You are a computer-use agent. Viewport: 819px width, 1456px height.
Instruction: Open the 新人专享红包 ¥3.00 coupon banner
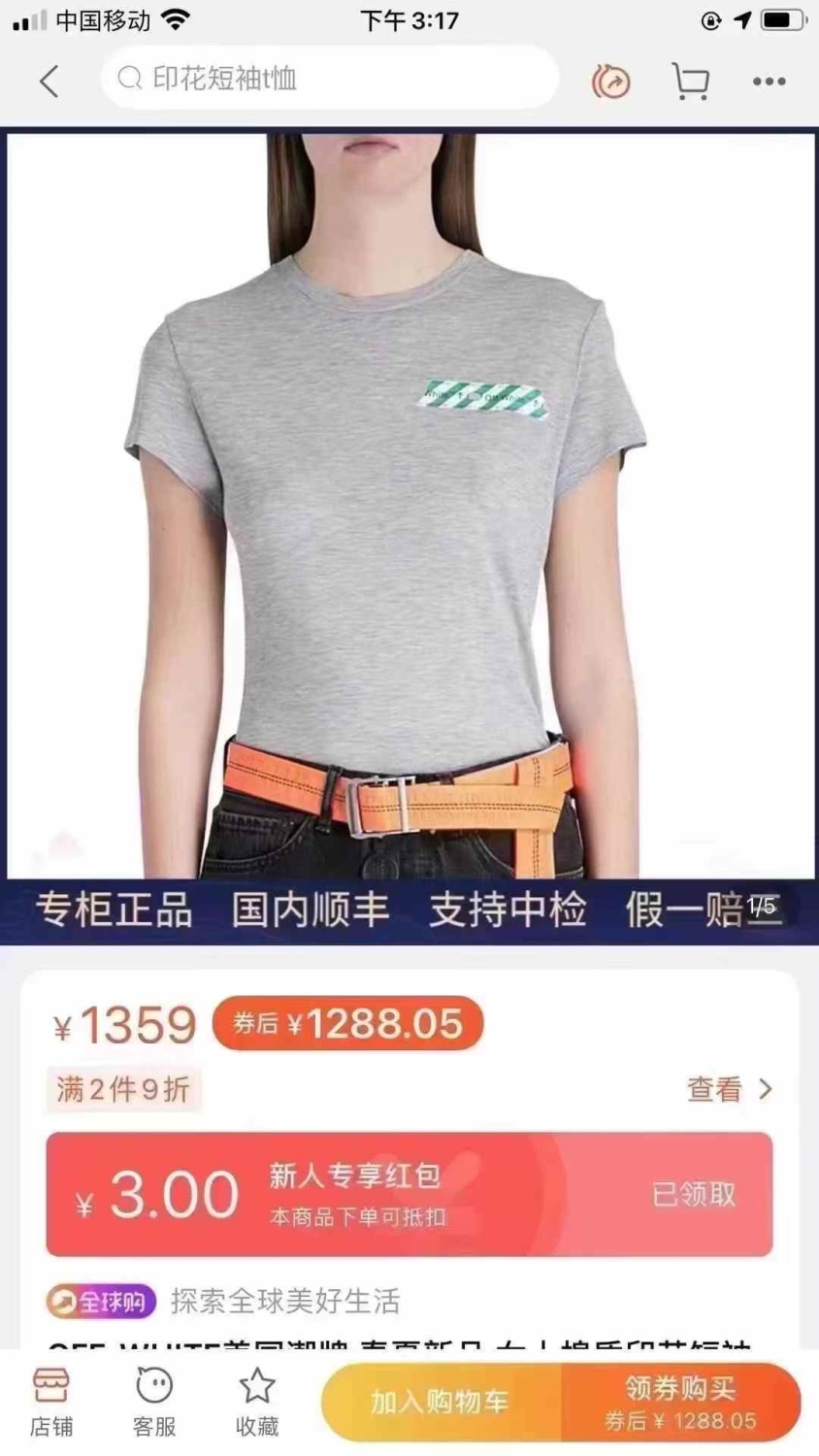[x=409, y=1194]
